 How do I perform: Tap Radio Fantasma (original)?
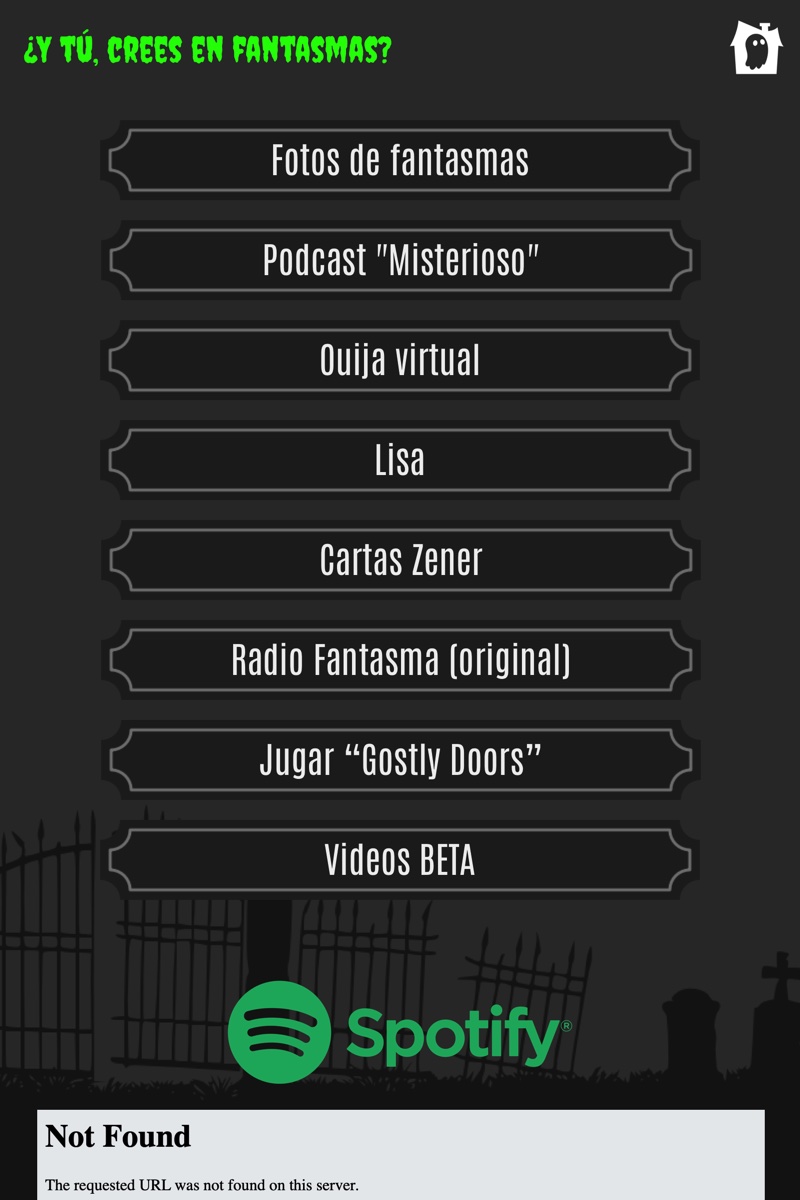pyautogui.click(x=400, y=660)
